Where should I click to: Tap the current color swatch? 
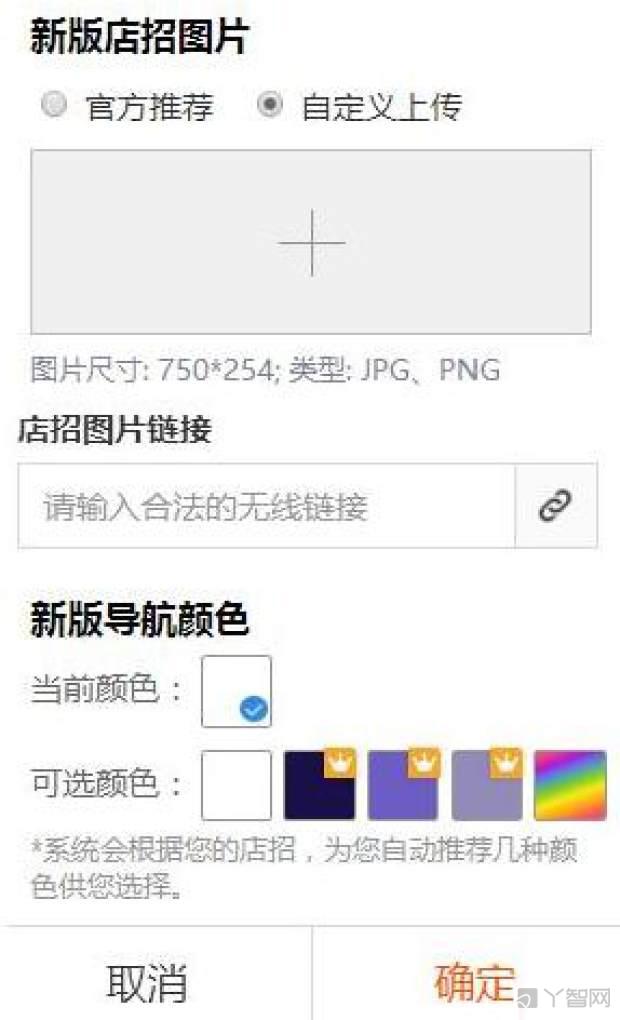[236, 690]
